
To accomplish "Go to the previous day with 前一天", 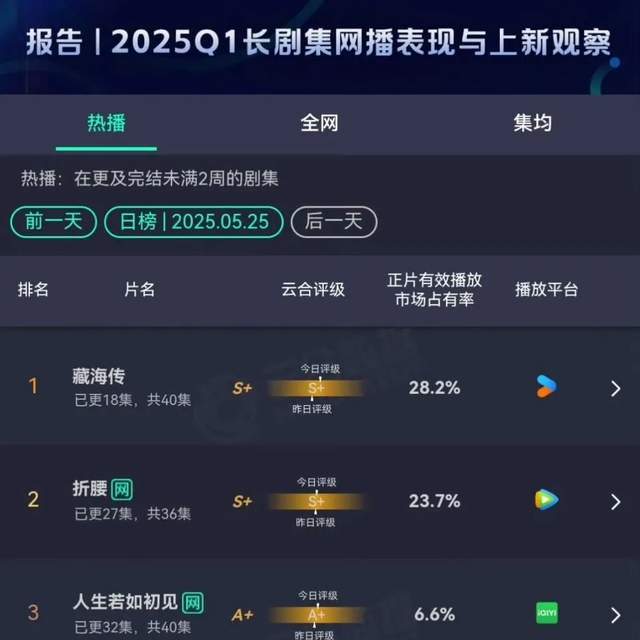I will coord(53,221).
